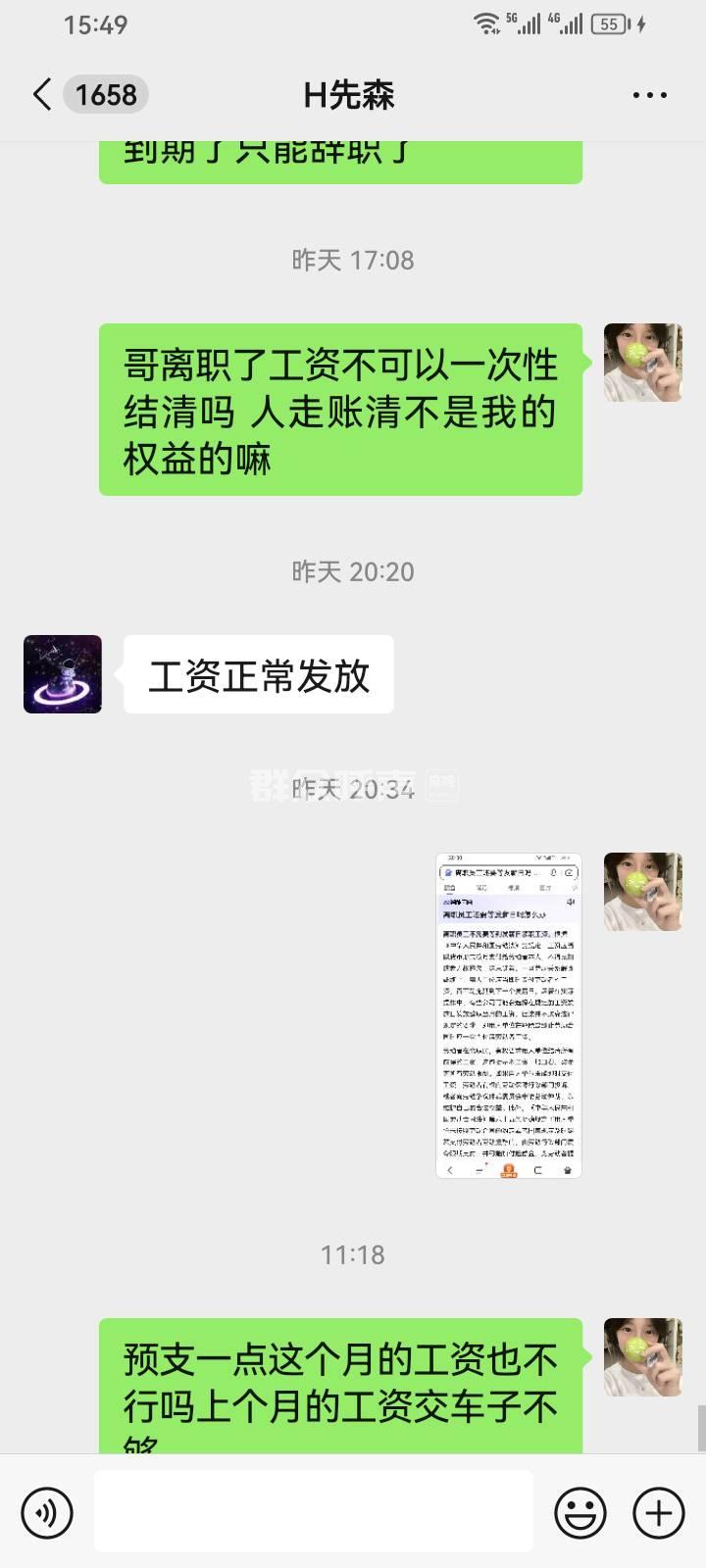Open the three-dot chat menu
Viewport: 706px width, 1568px height.
pos(649,95)
